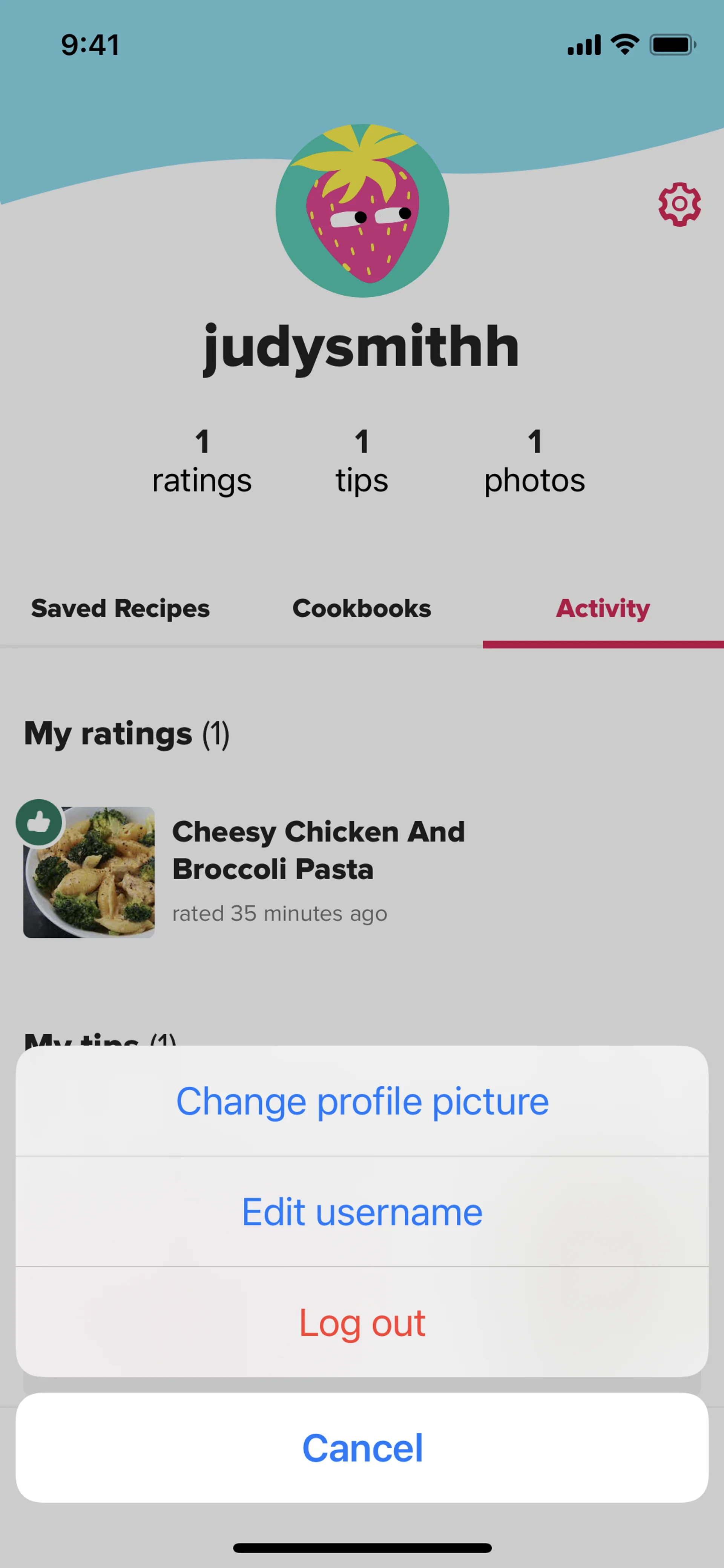Image resolution: width=724 pixels, height=1568 pixels.
Task: Switch to the Cookbooks tab
Action: [362, 609]
